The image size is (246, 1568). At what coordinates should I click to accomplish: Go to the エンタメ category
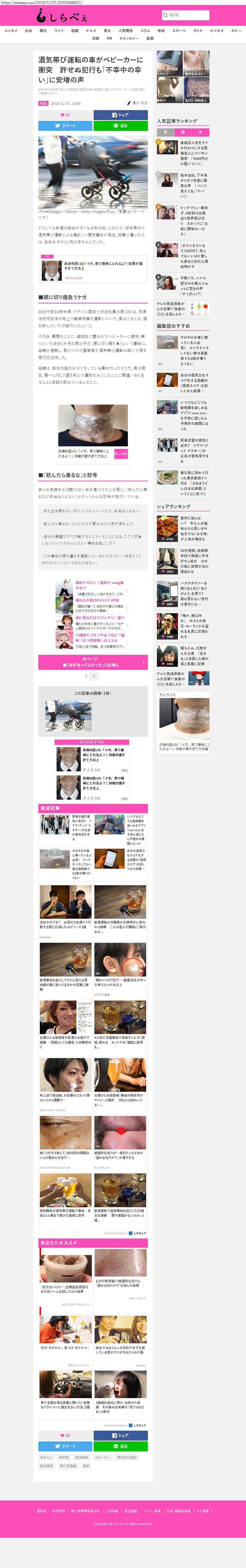tap(11, 31)
